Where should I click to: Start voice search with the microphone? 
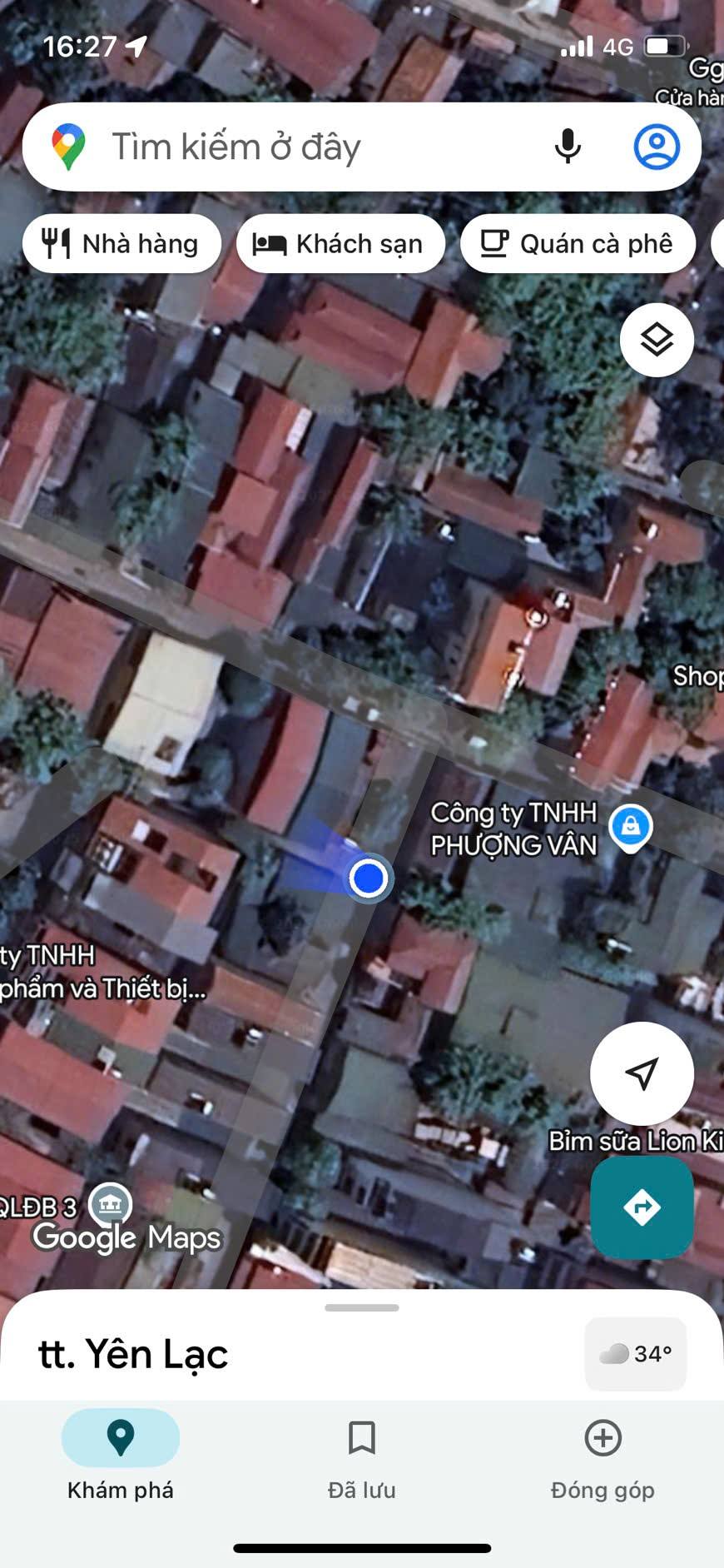568,147
